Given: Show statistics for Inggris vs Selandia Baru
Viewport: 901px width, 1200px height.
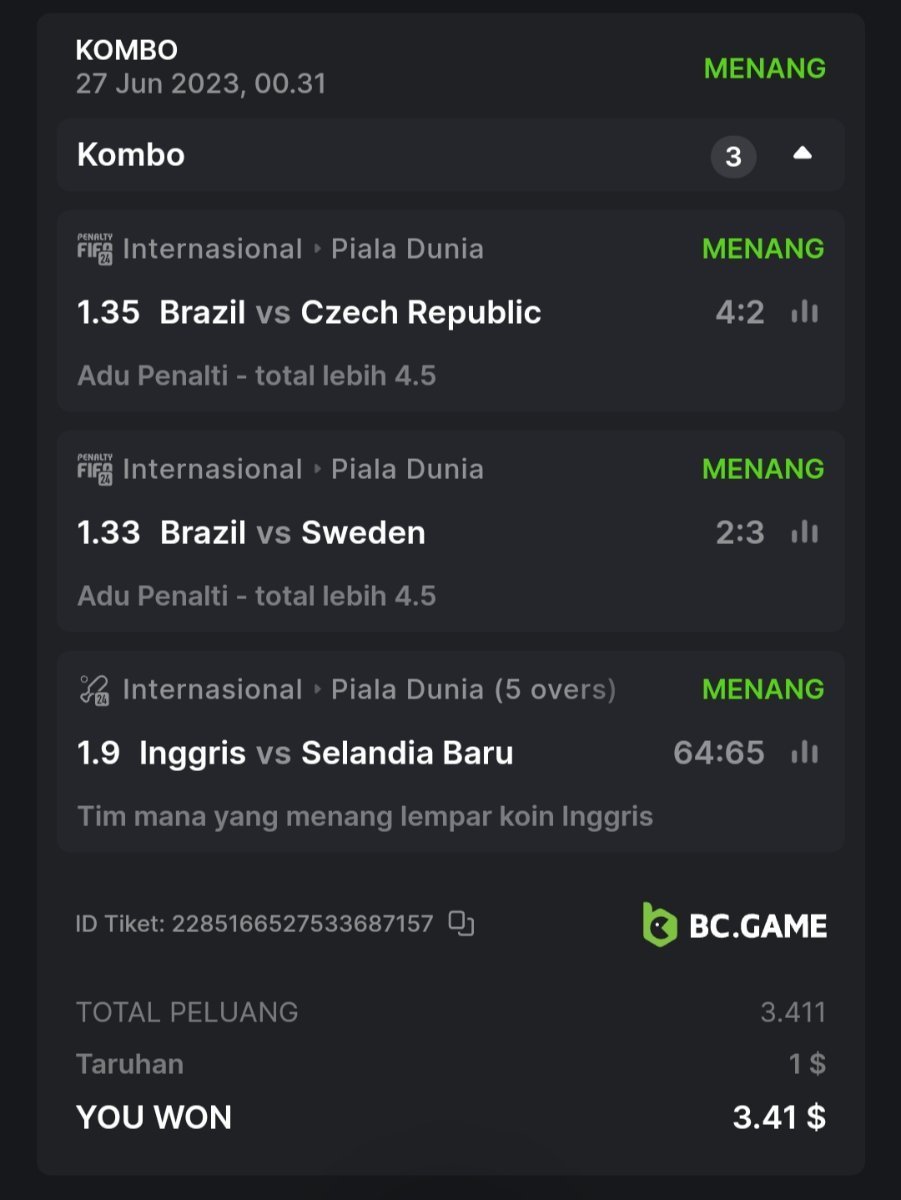Looking at the screenshot, I should coord(804,752).
